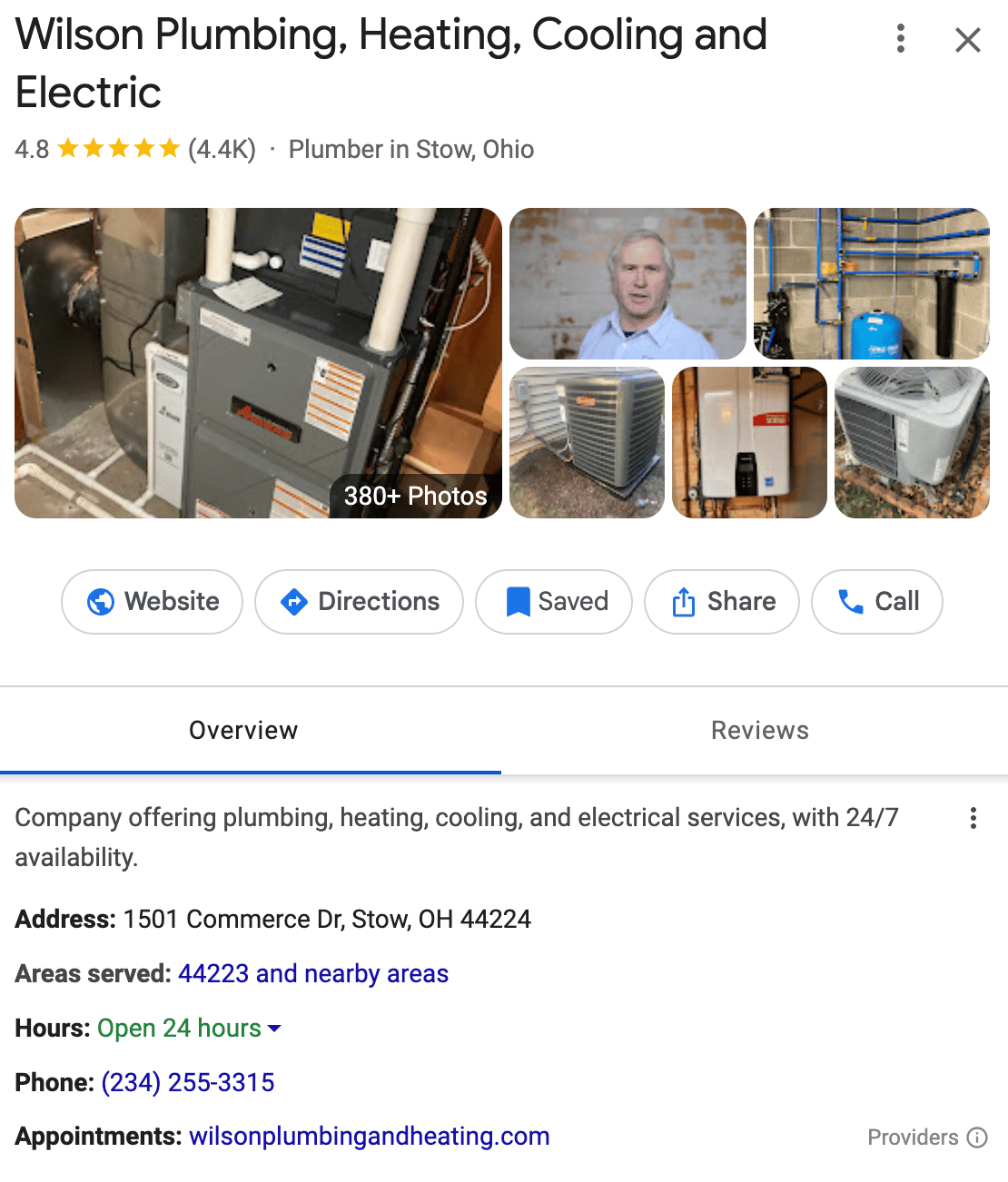Open the overflow menu beside the business name
Viewport: 1008px width, 1182px height.
pyautogui.click(x=901, y=38)
